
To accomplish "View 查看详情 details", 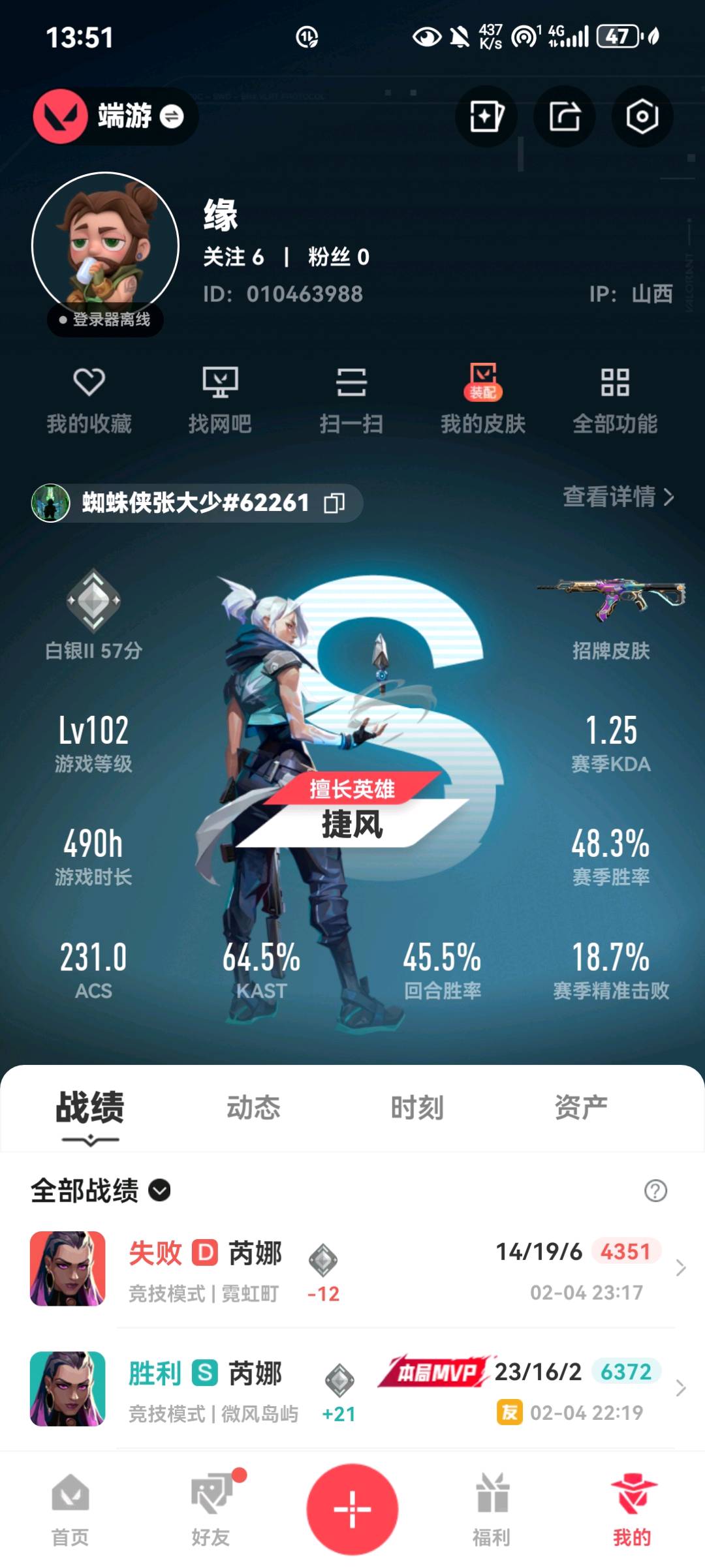I will [x=618, y=497].
